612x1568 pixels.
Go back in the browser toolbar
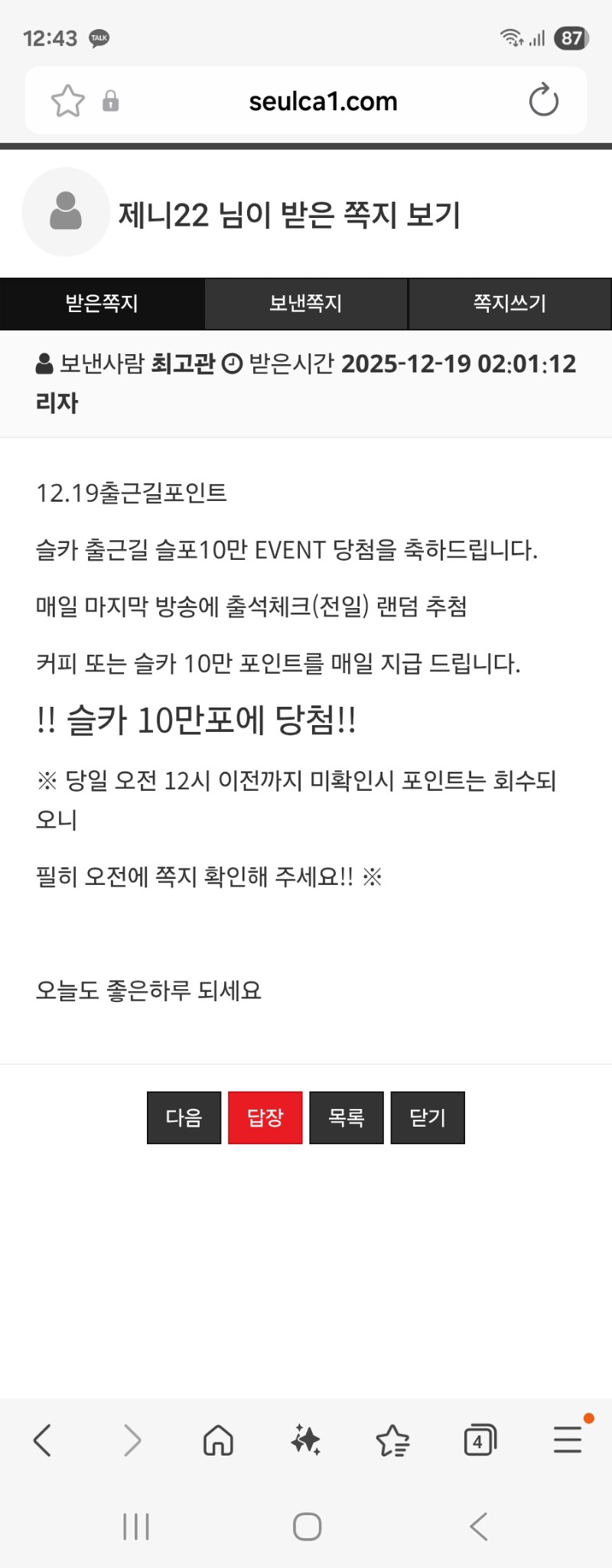pyautogui.click(x=43, y=1441)
